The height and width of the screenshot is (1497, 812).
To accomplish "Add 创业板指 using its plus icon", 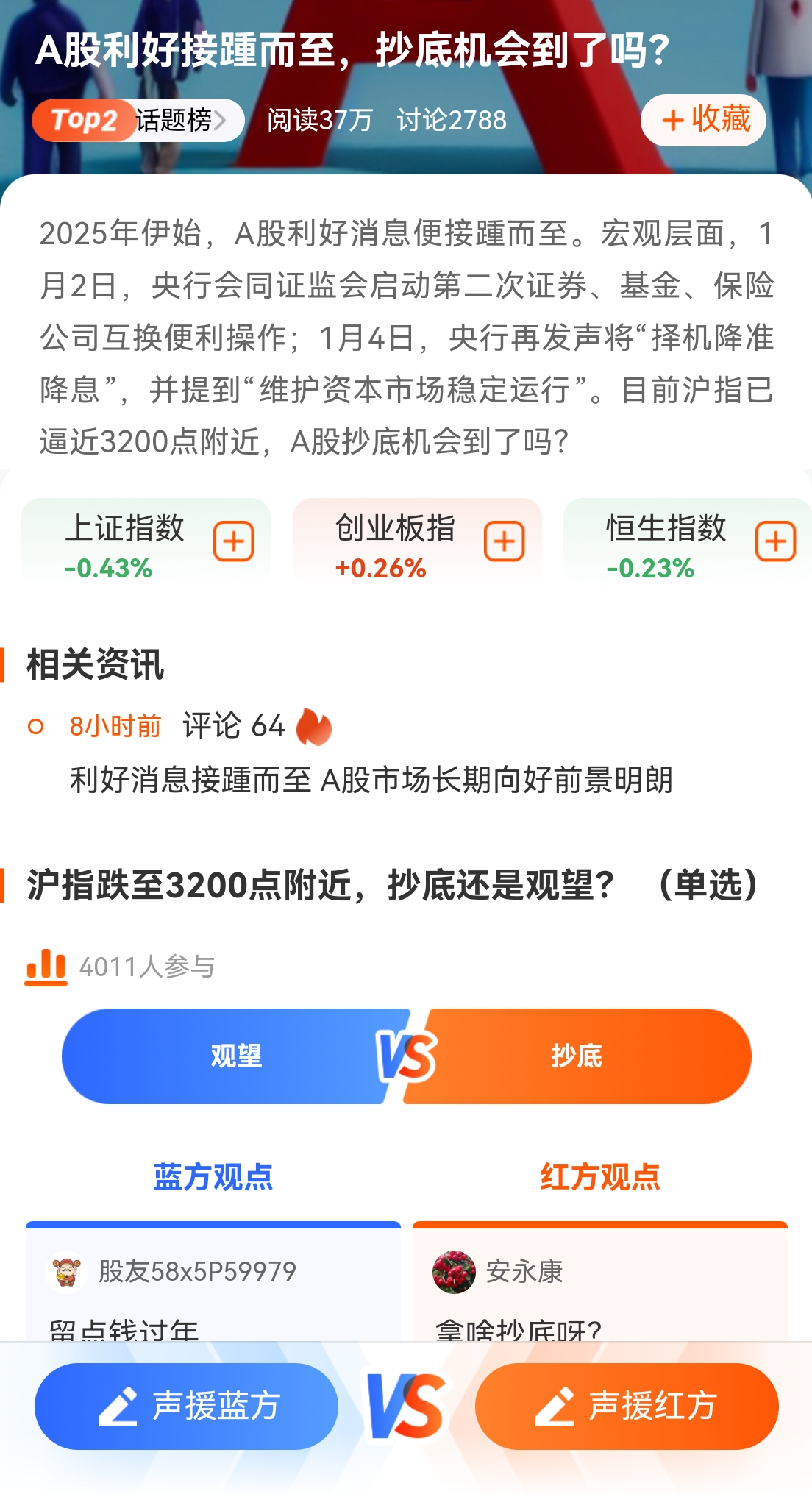I will (x=503, y=542).
